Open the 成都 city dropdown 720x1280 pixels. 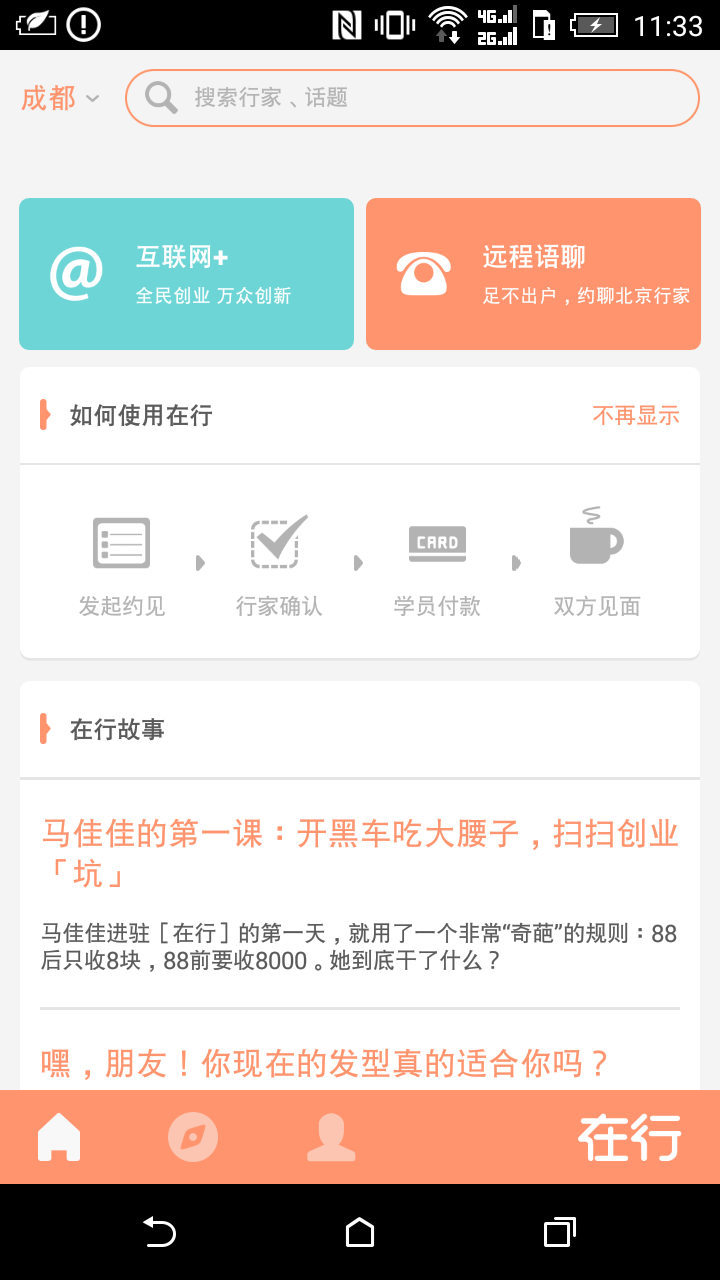(60, 98)
